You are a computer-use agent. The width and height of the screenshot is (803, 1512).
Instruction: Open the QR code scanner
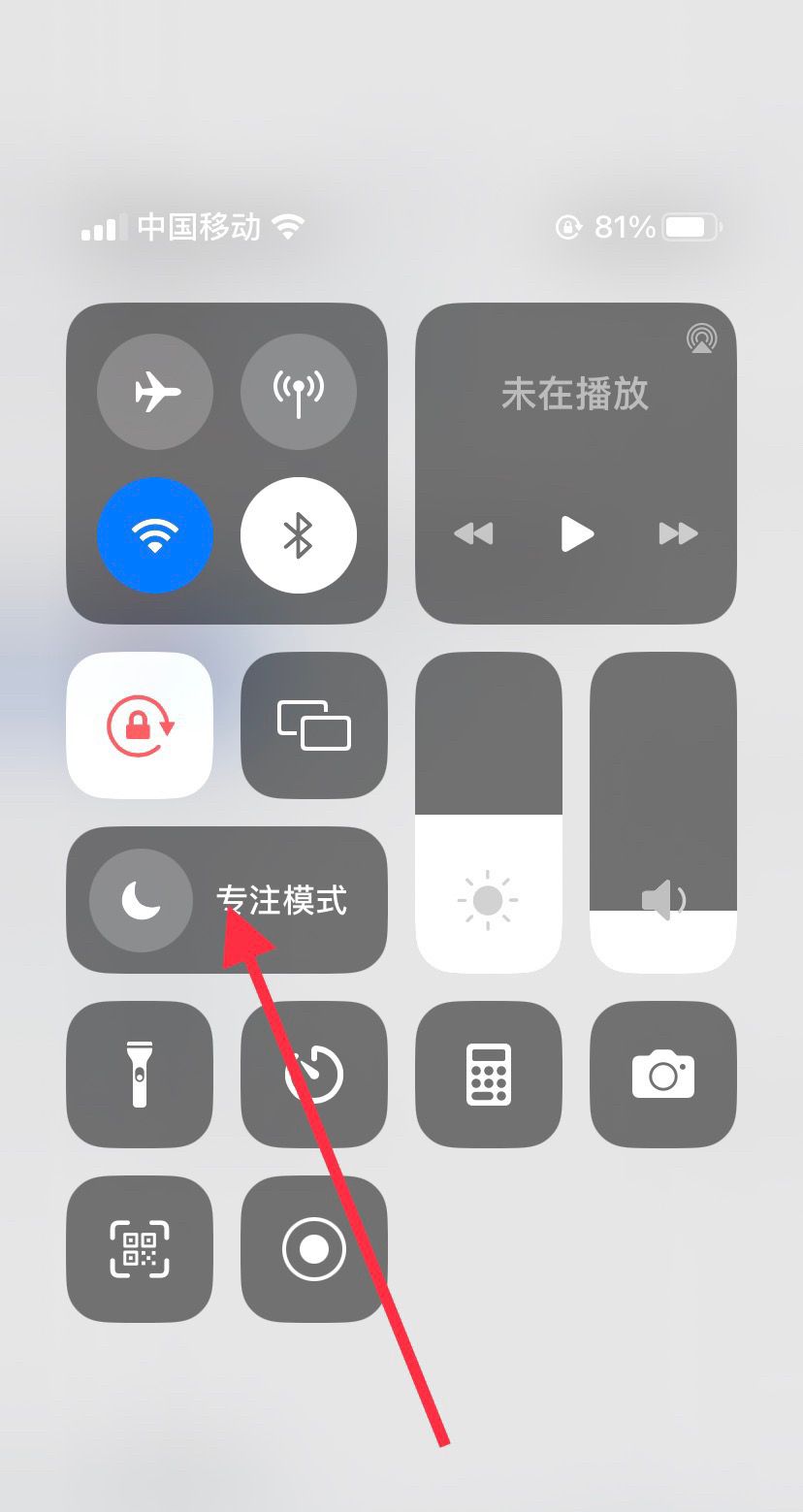[x=140, y=1248]
